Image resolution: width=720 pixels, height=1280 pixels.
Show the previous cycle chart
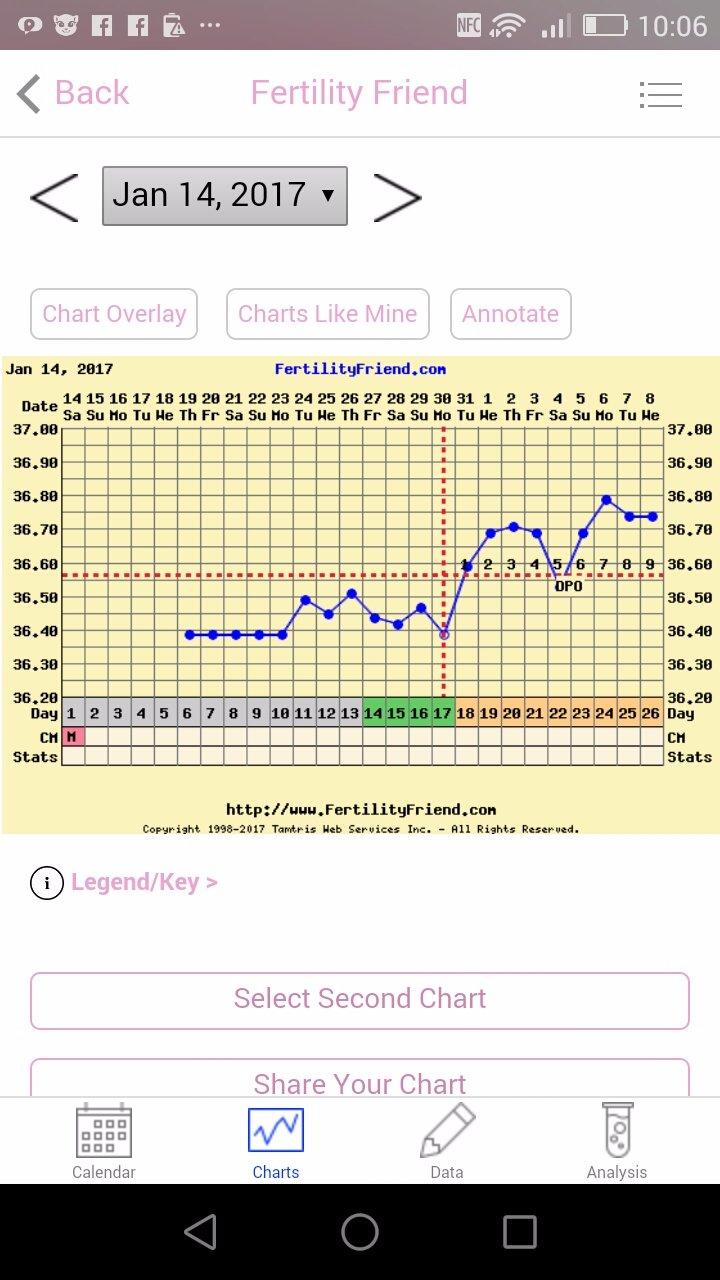click(x=54, y=197)
